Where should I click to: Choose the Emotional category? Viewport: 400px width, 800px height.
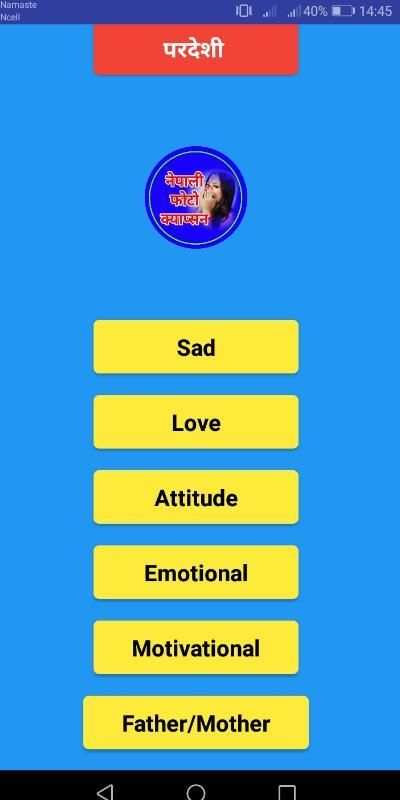click(196, 572)
